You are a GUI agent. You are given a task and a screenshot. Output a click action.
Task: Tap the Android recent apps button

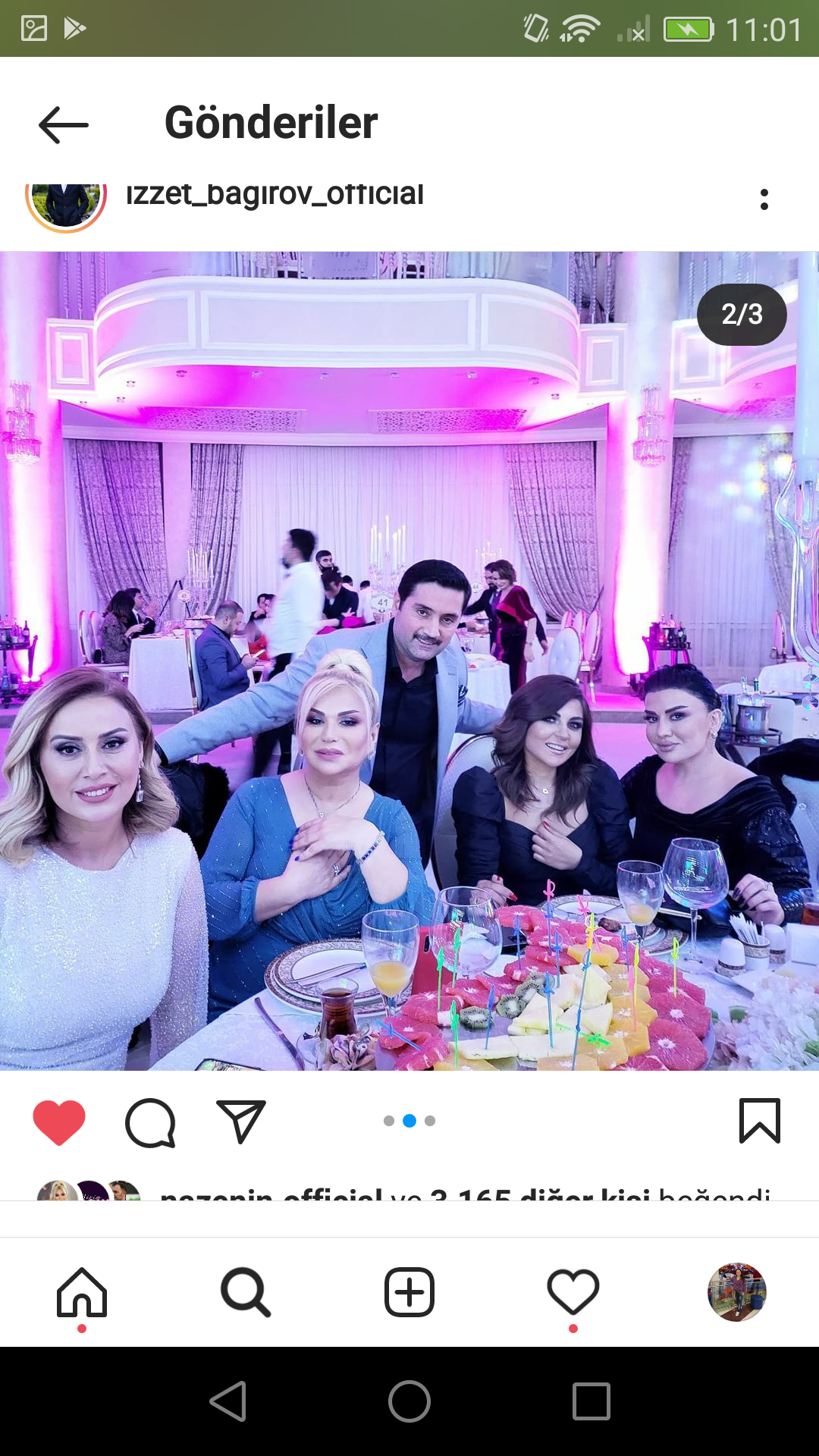click(591, 1401)
